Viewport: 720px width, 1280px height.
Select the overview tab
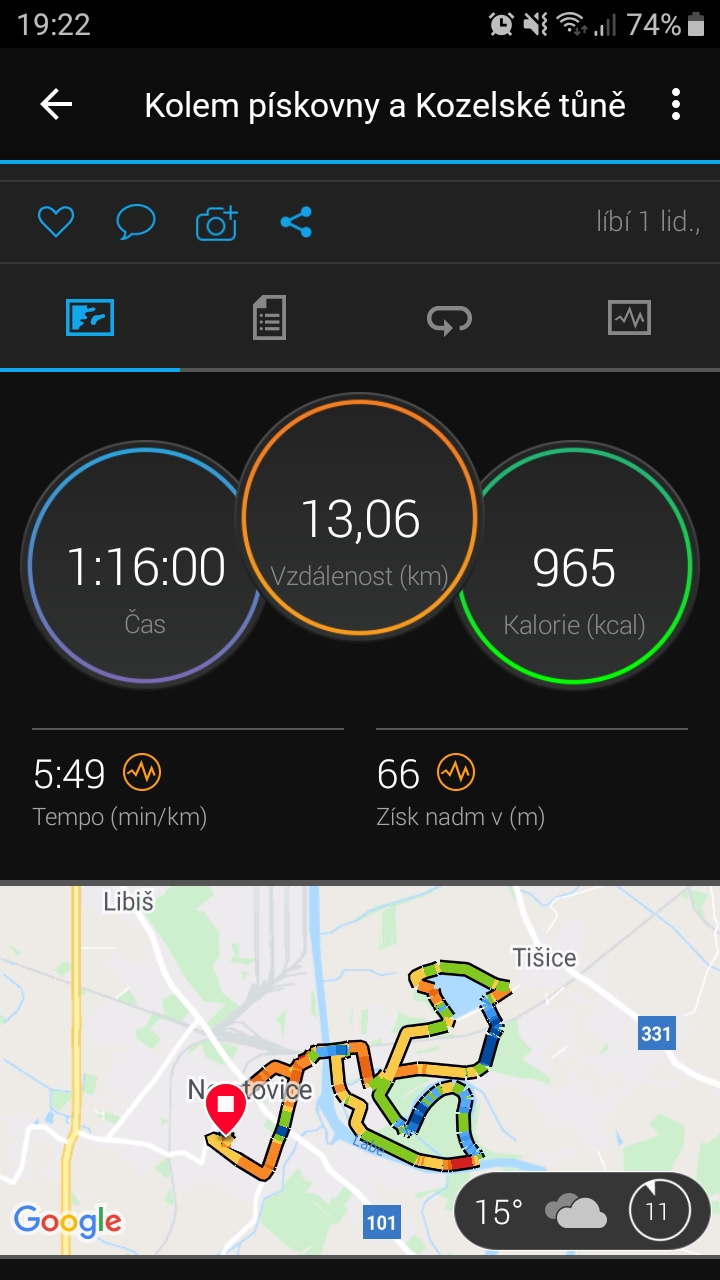pyautogui.click(x=90, y=318)
